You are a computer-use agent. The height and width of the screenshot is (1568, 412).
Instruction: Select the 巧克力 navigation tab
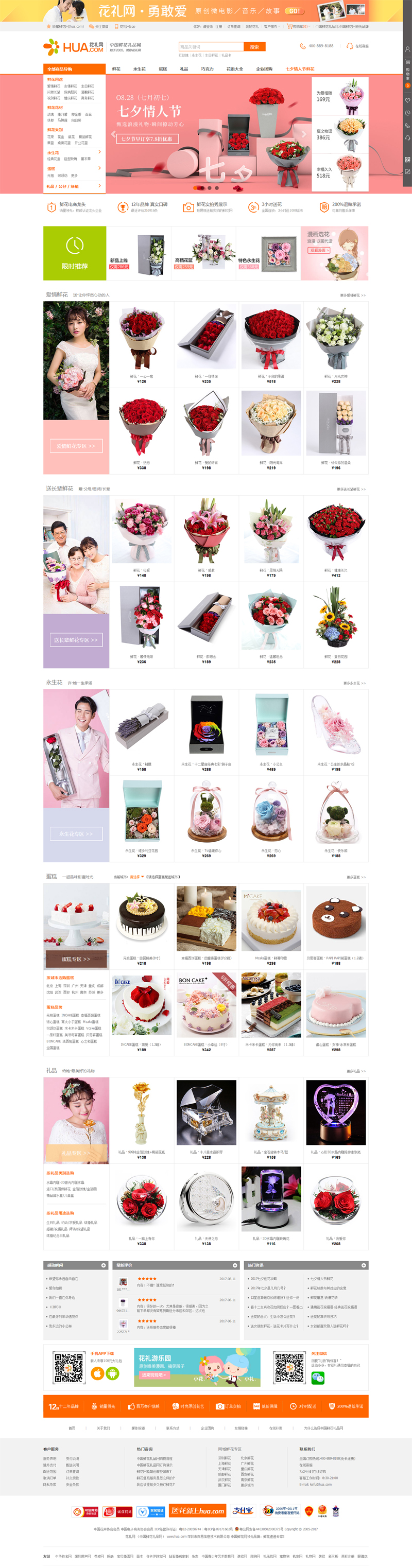(208, 69)
